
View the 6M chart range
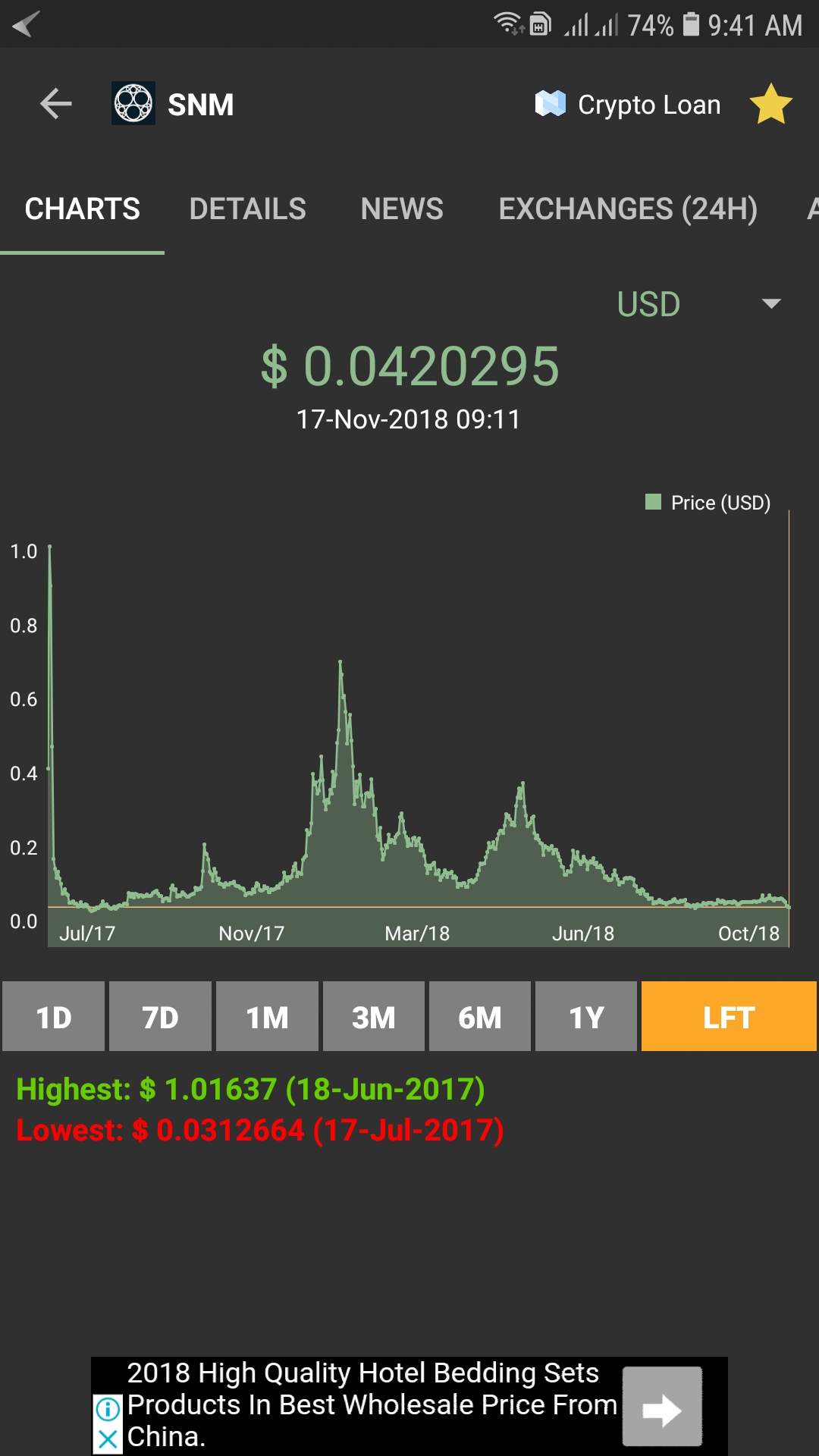coord(479,1017)
